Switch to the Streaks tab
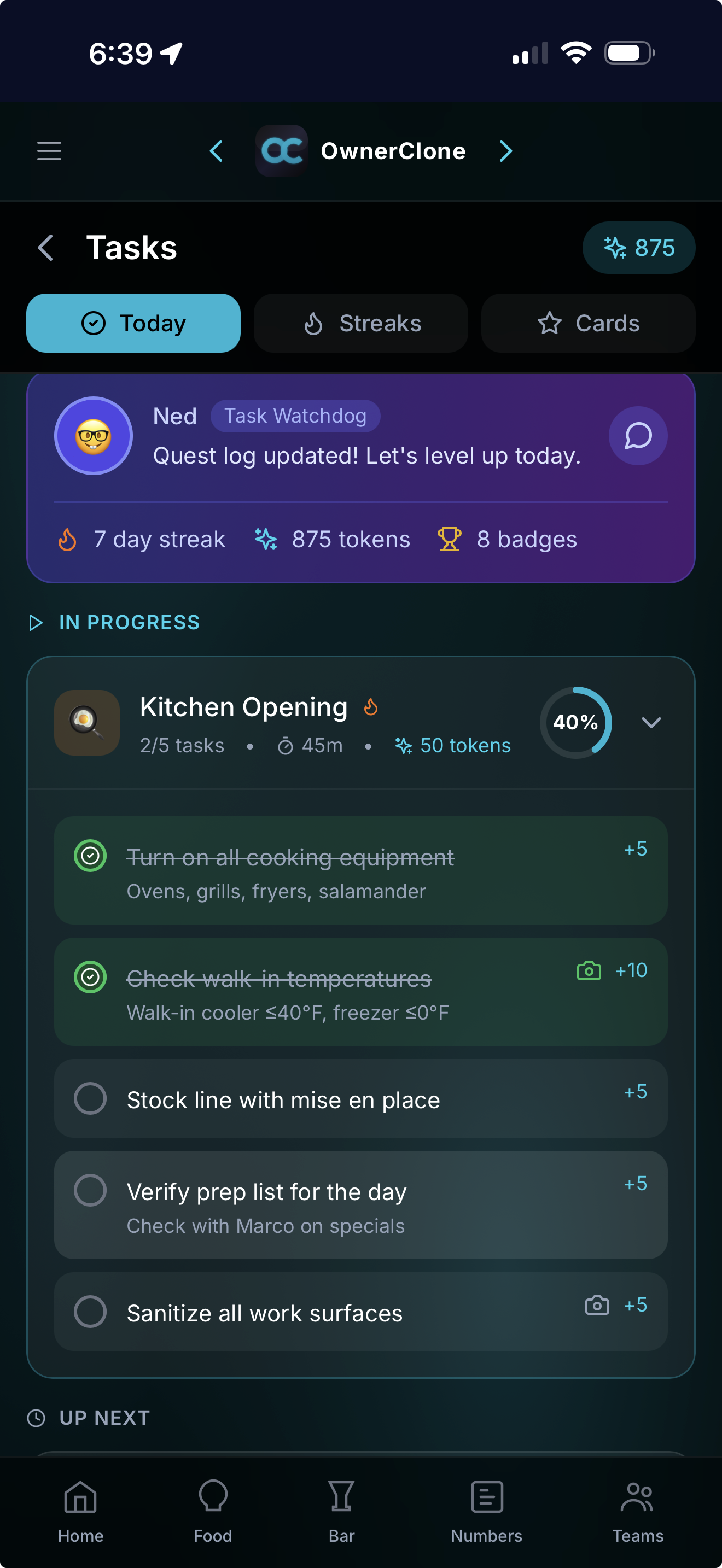The image size is (722, 1568). (x=361, y=323)
